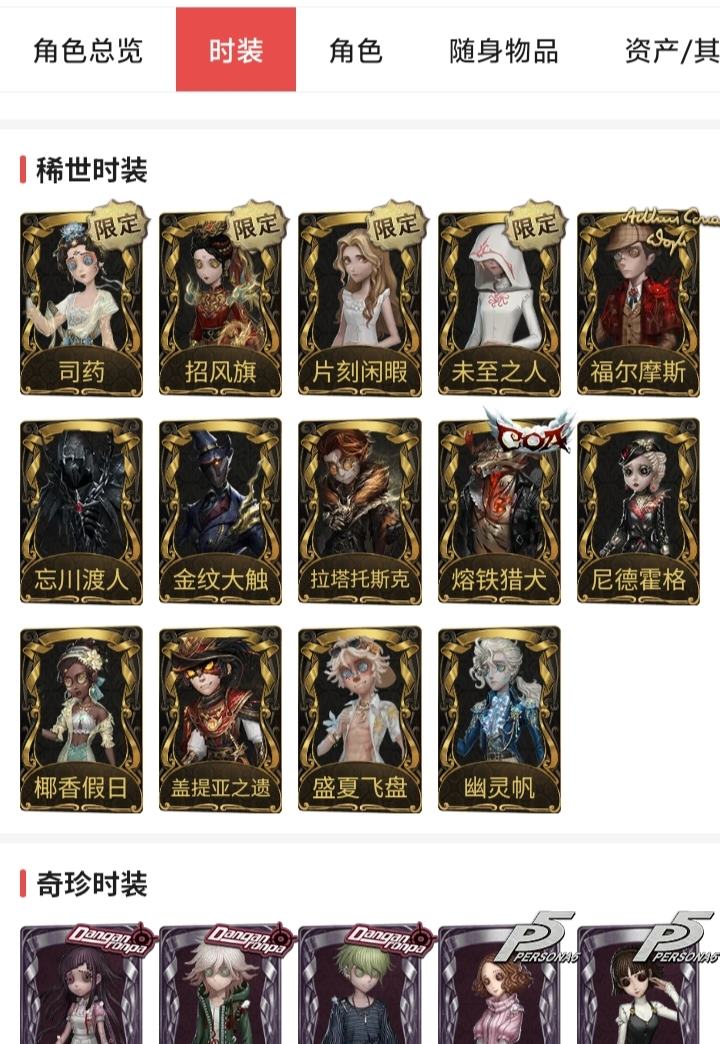Tap the 片刻闲暇 costume card
This screenshot has width=720, height=1044.
(x=360, y=304)
